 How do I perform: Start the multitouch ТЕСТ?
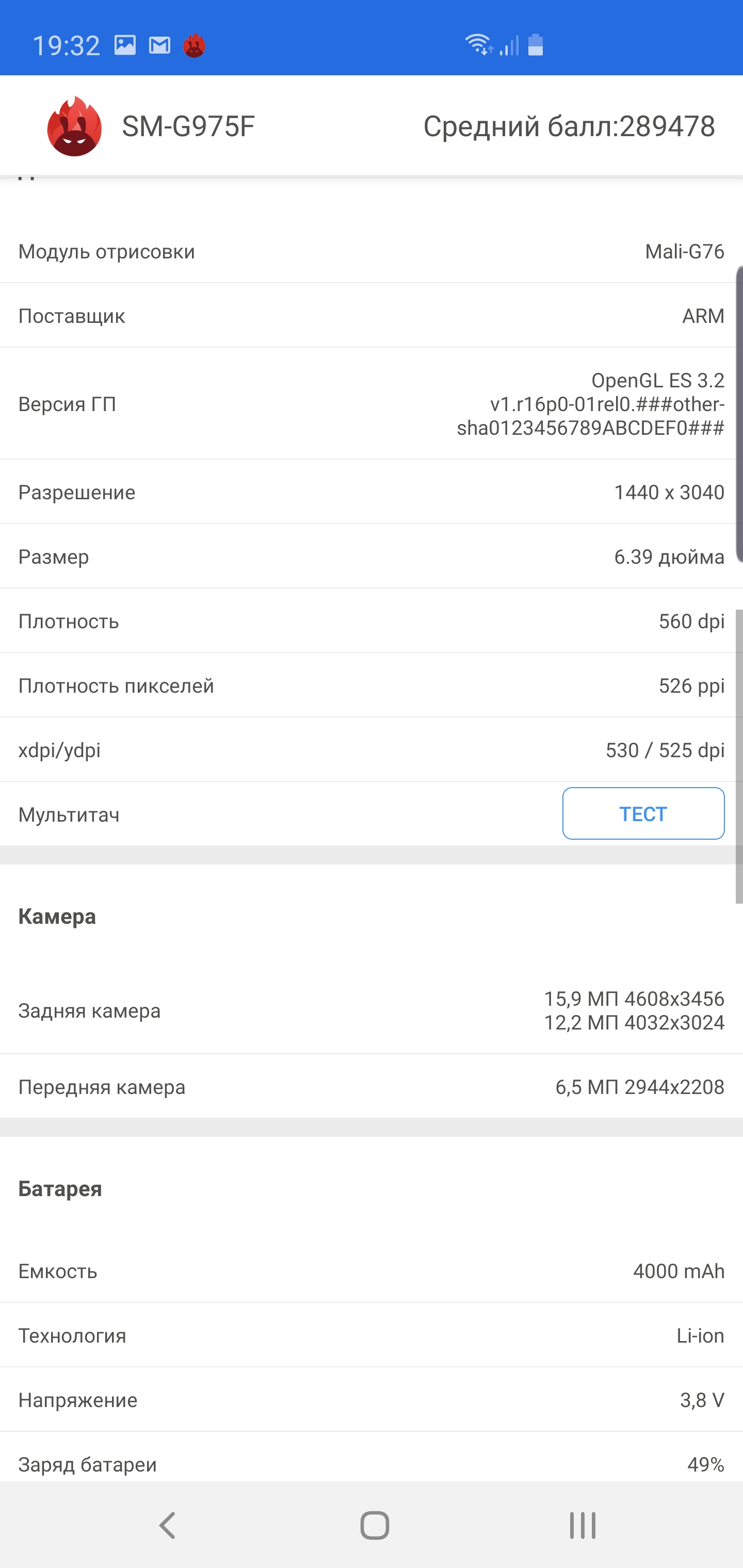[x=643, y=814]
